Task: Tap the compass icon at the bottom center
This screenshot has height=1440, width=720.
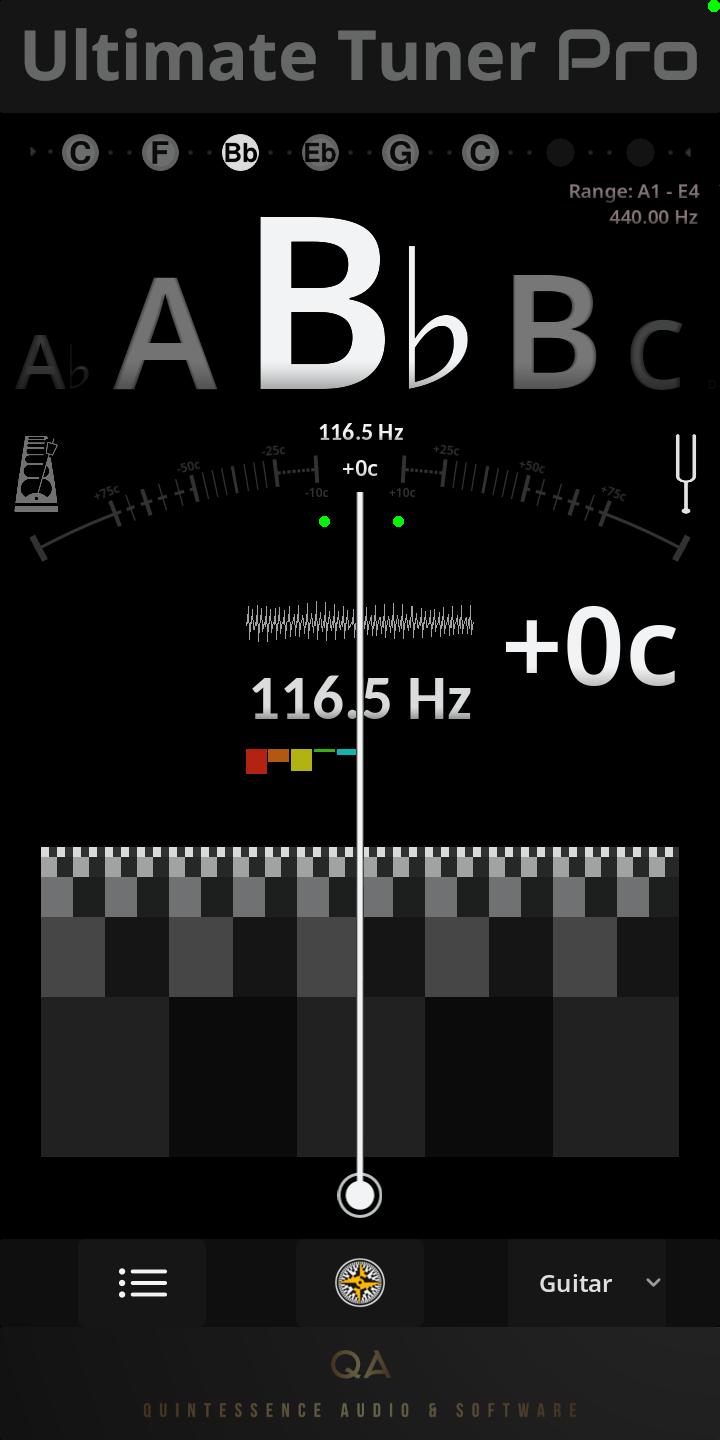Action: tap(360, 1283)
